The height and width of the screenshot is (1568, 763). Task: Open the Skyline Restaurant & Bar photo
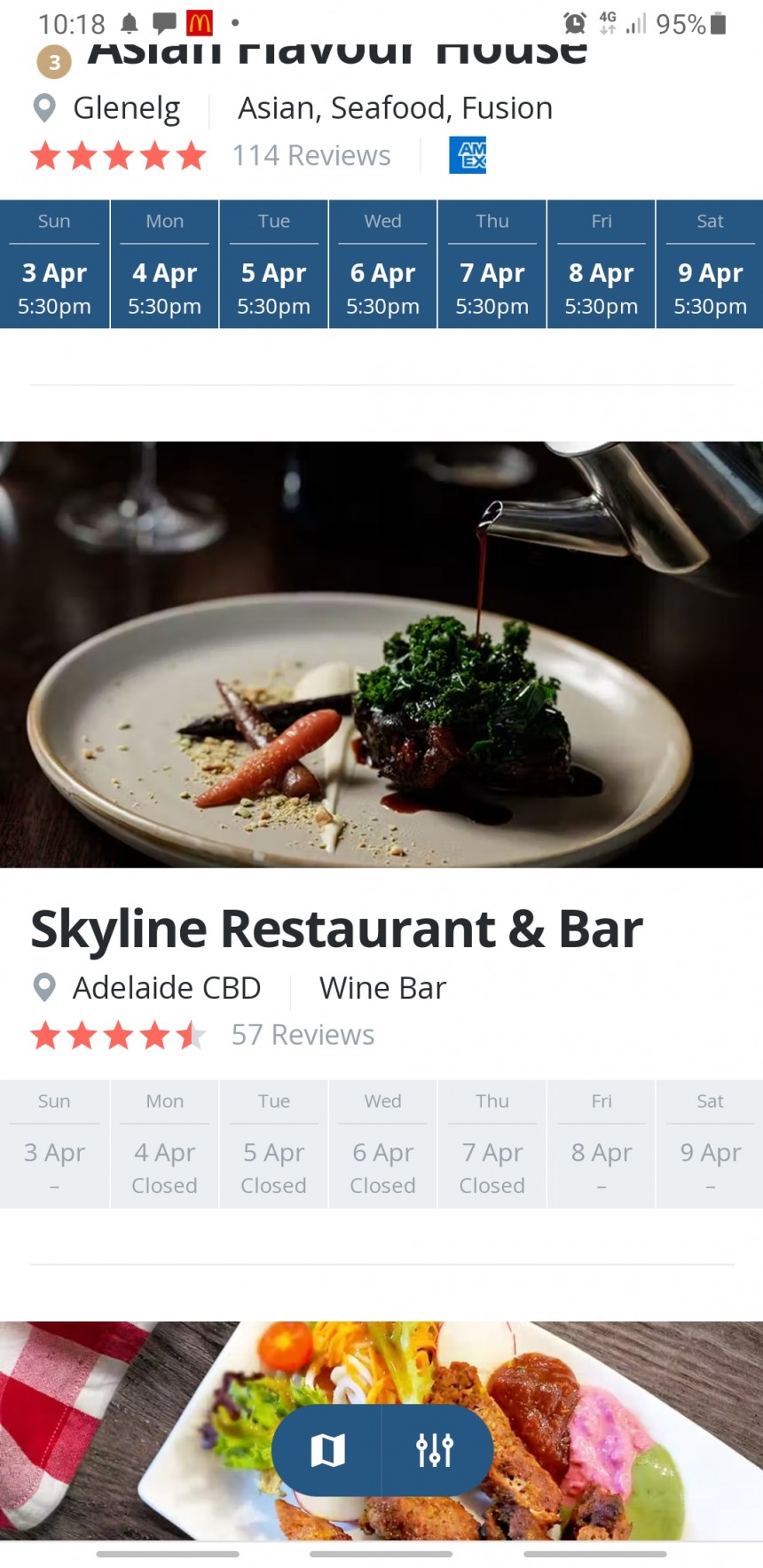click(x=381, y=654)
